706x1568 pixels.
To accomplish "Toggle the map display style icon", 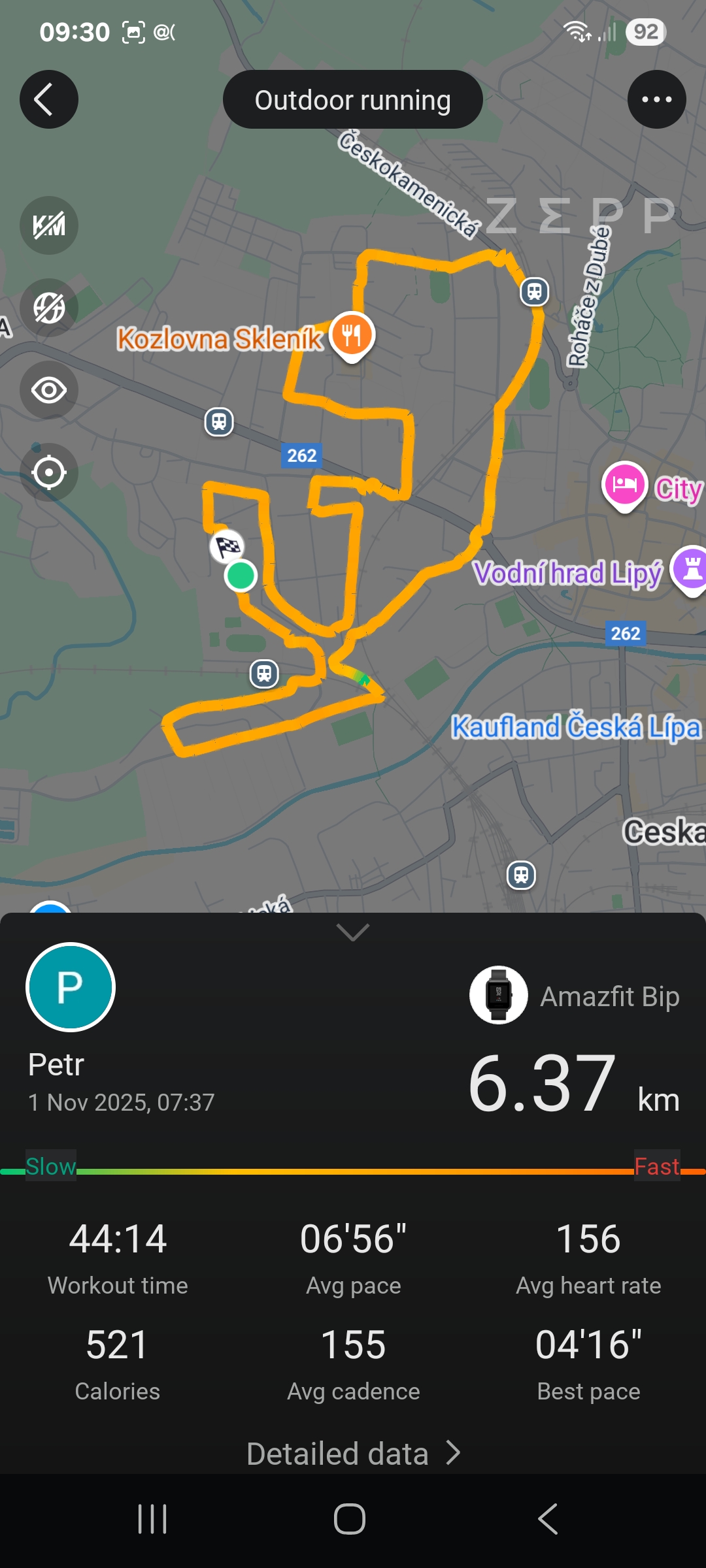I will (49, 308).
